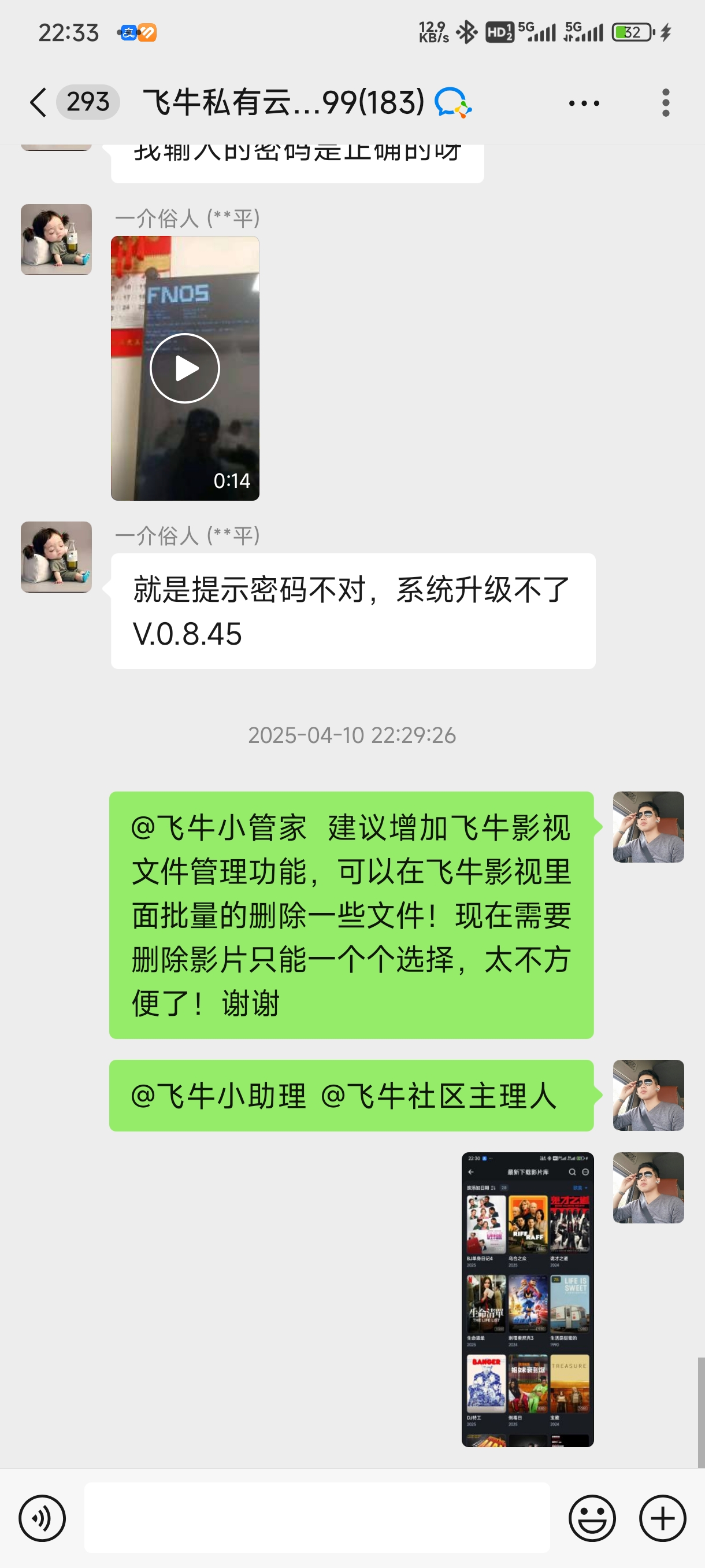Open the plus attachments menu
705x1568 pixels.
(x=662, y=1518)
